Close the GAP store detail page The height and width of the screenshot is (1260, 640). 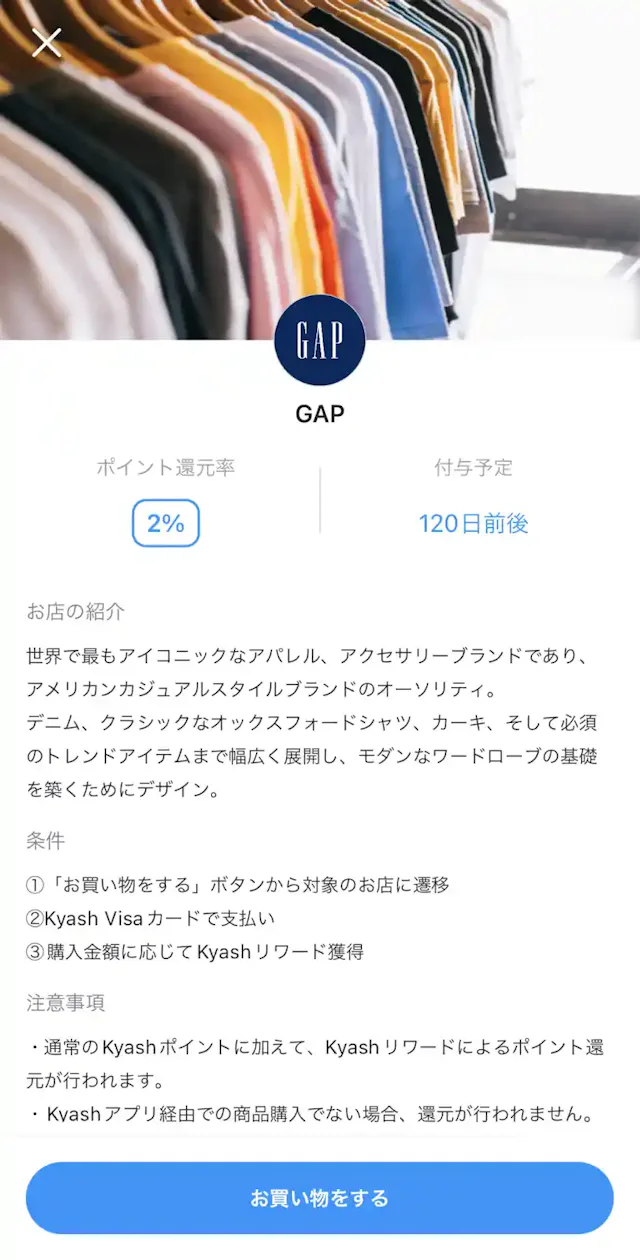pyautogui.click(x=46, y=43)
